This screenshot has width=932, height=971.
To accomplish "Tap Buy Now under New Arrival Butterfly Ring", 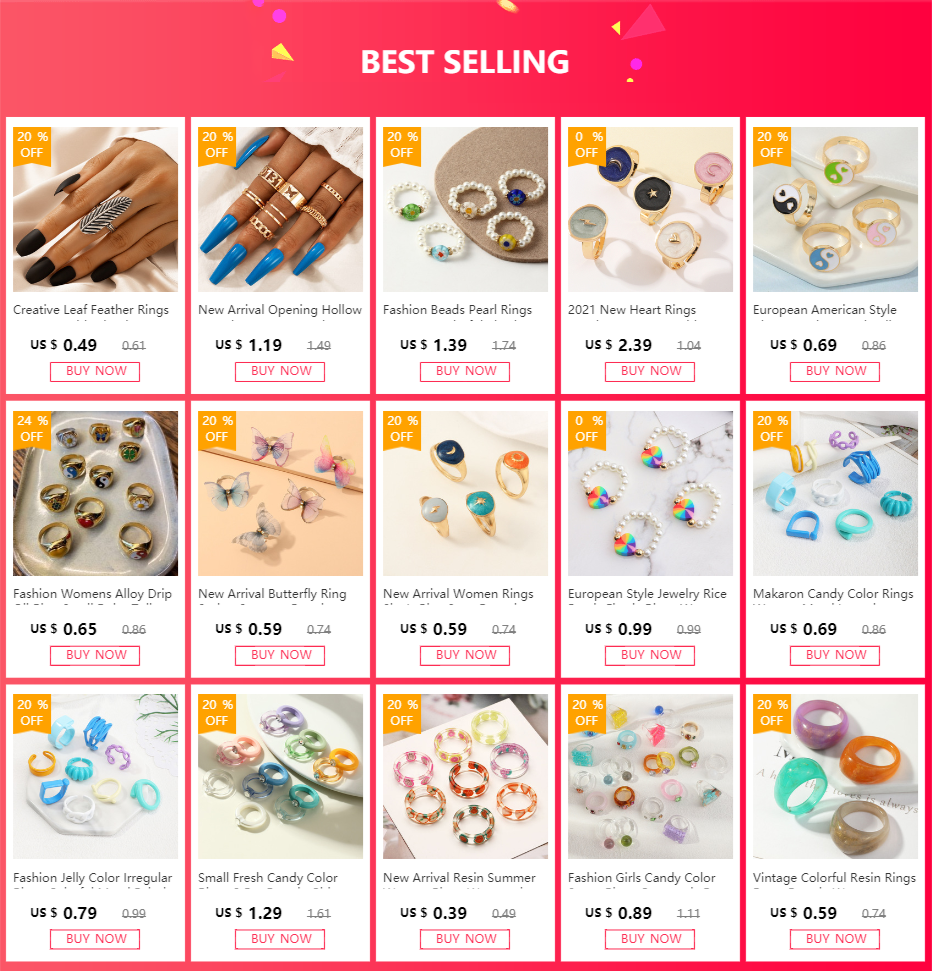I will [x=280, y=655].
